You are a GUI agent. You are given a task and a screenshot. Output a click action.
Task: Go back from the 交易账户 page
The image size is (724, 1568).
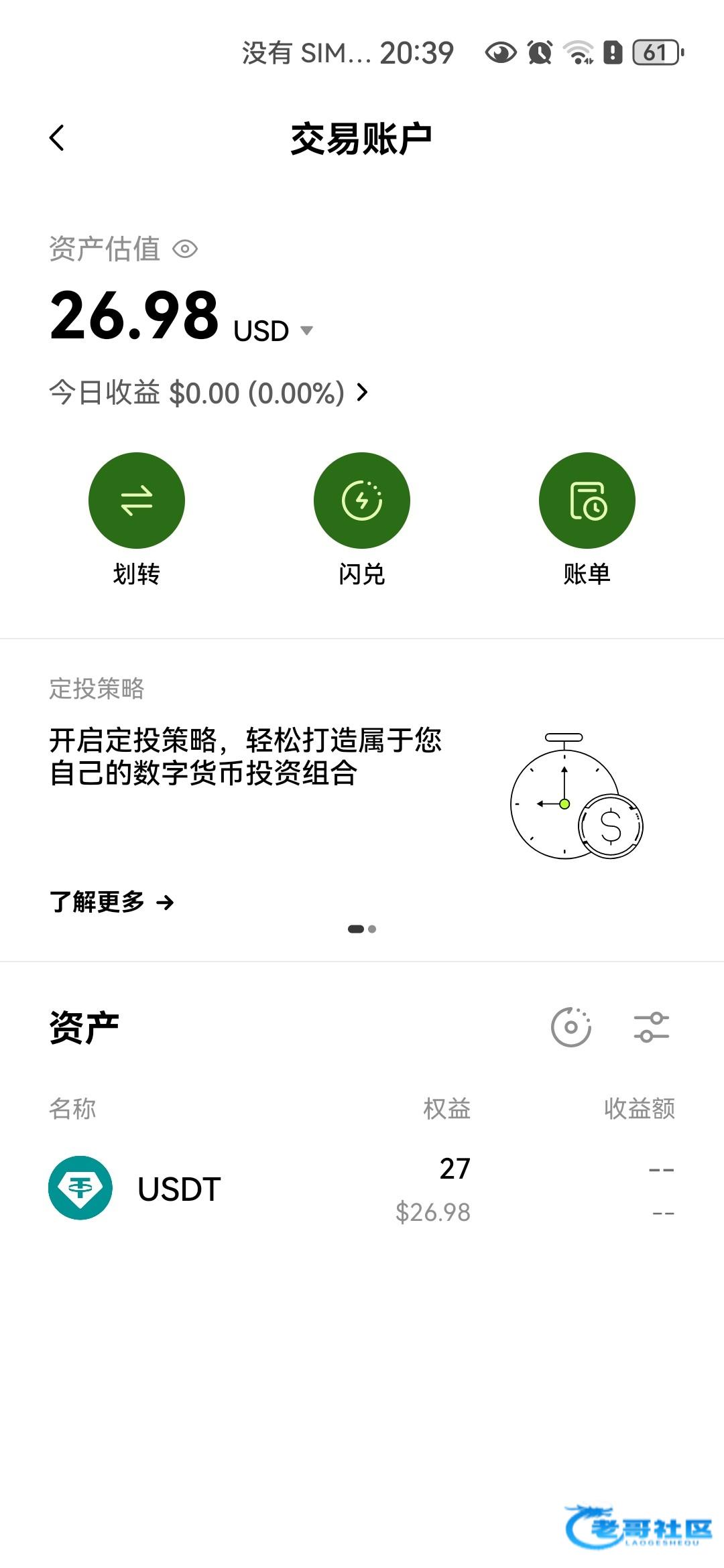pos(57,139)
